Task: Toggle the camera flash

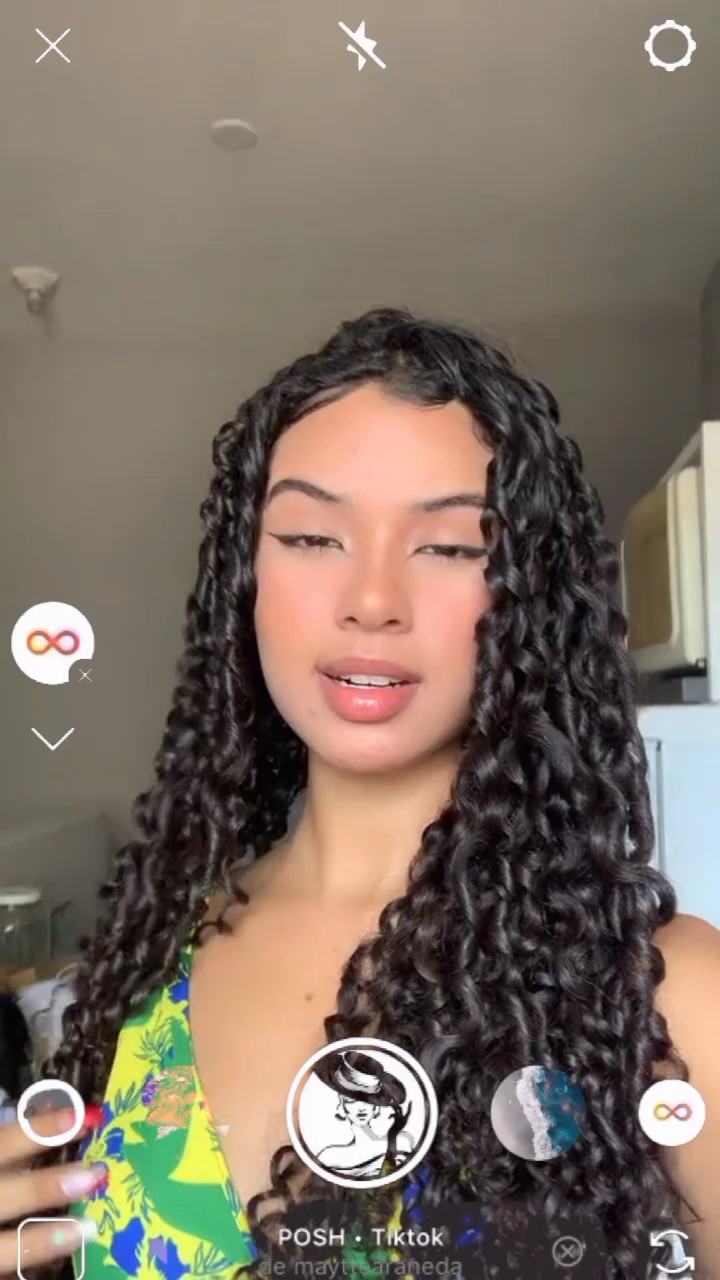Action: [x=362, y=46]
